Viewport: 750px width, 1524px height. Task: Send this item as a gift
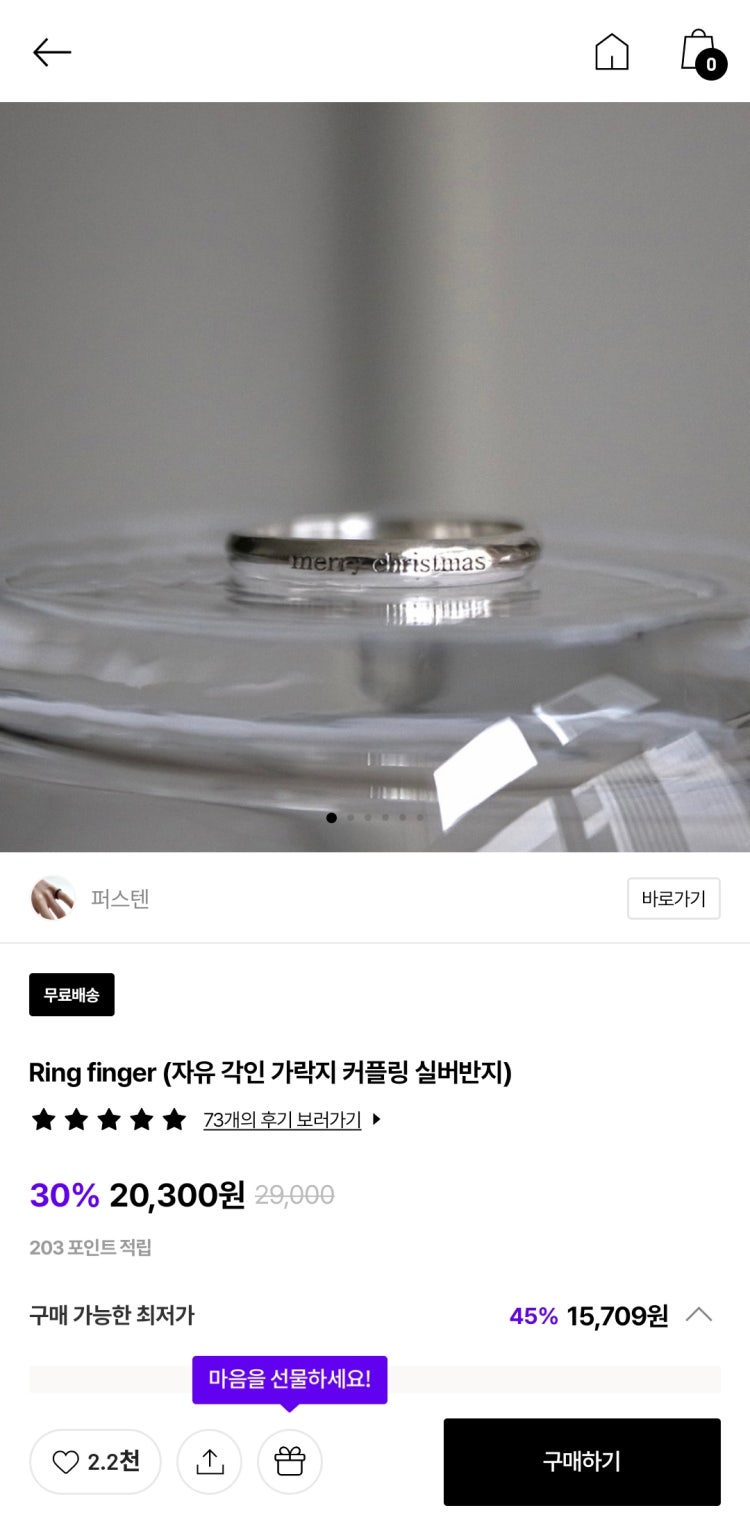[290, 1462]
